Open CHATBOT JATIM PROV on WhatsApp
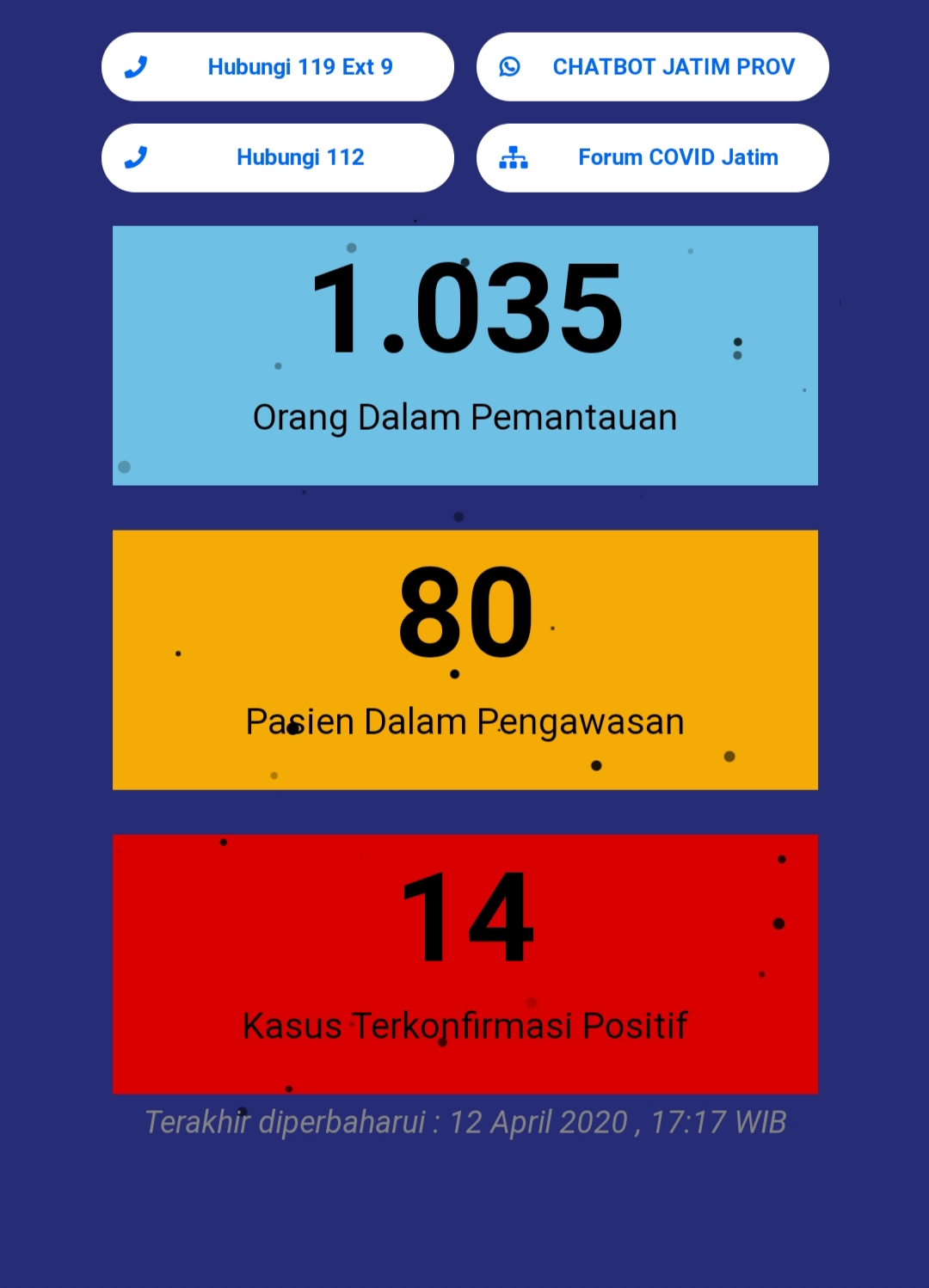This screenshot has height=1288, width=929. [x=652, y=67]
